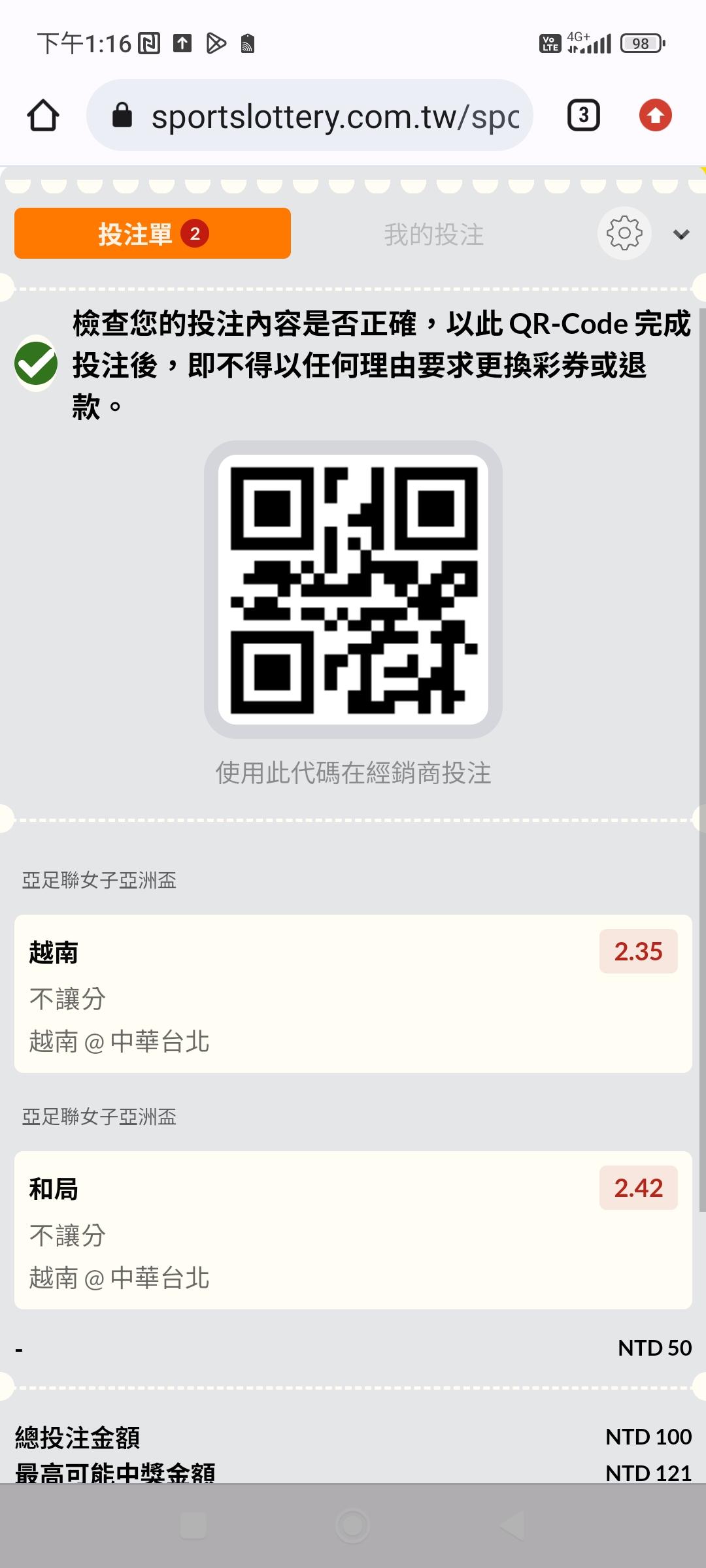Image resolution: width=706 pixels, height=1568 pixels.
Task: Switch to the 我的投注 tab
Action: click(x=434, y=234)
